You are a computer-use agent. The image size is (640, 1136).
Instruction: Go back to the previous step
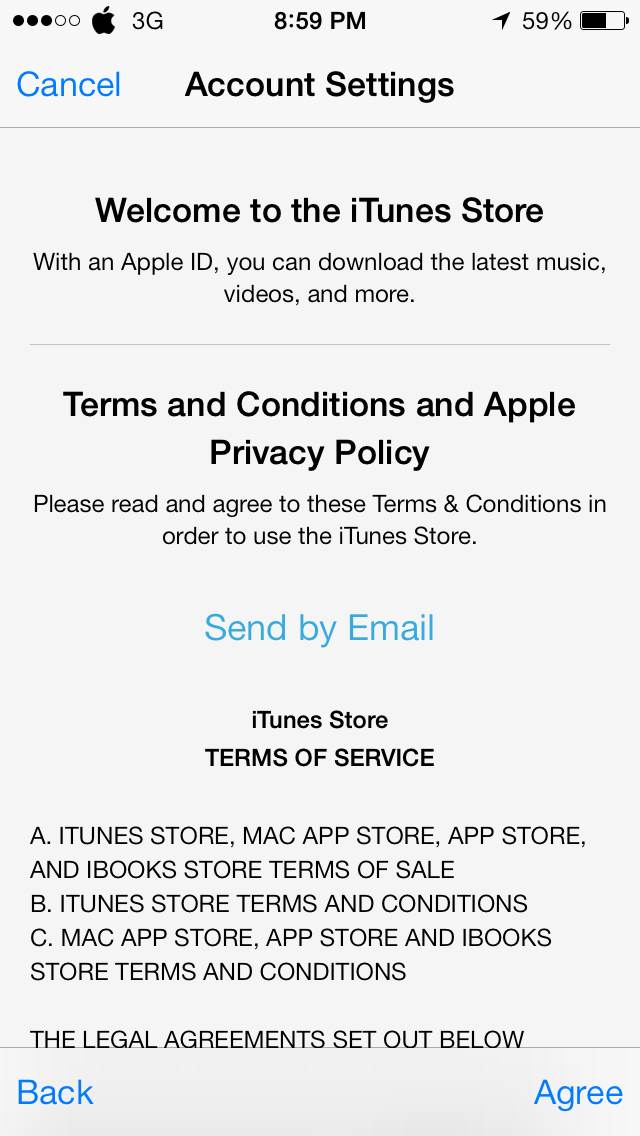click(x=55, y=1092)
